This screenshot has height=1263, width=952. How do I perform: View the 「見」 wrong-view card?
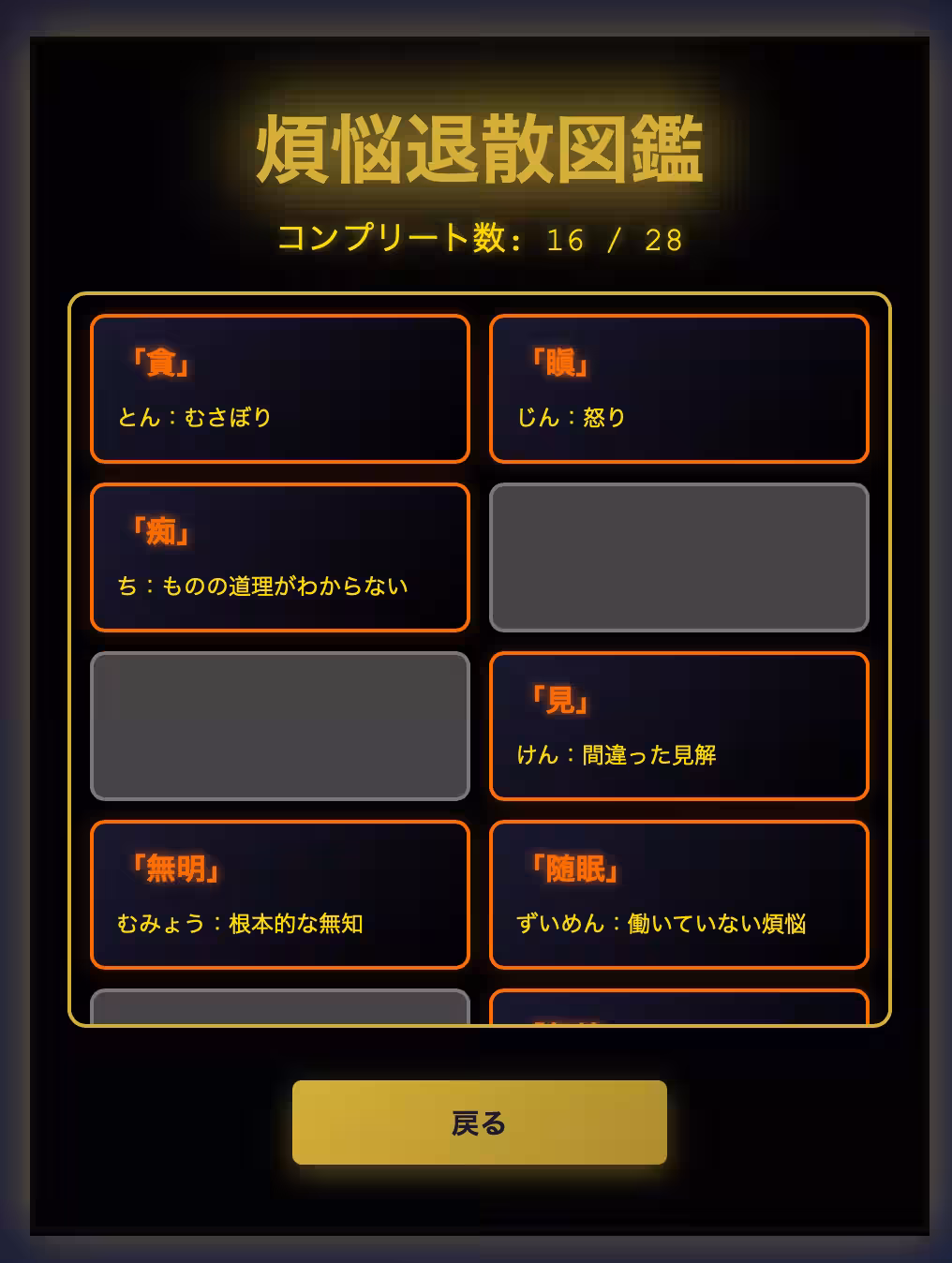click(x=679, y=726)
